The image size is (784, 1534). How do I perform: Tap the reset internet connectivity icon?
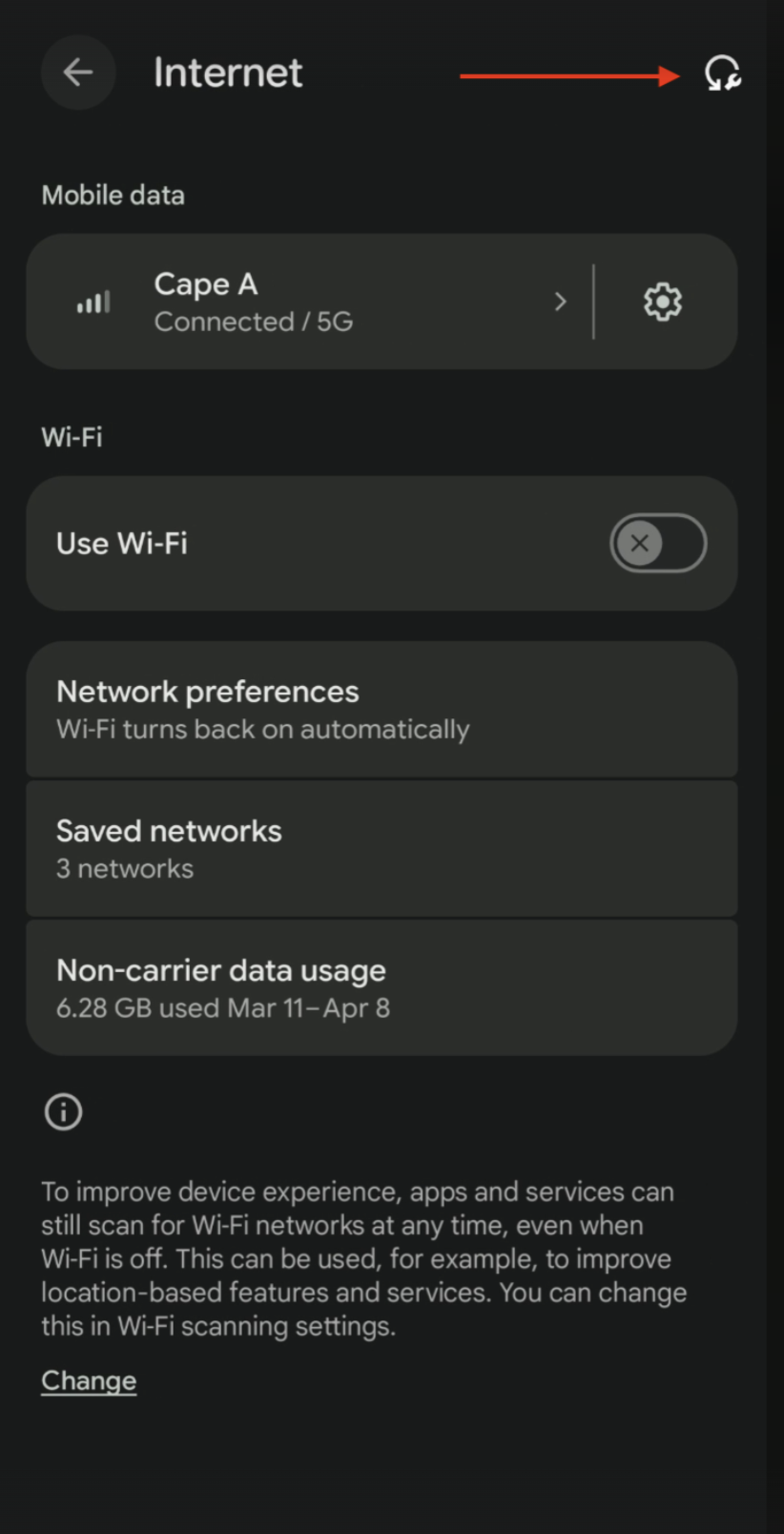coord(722,73)
